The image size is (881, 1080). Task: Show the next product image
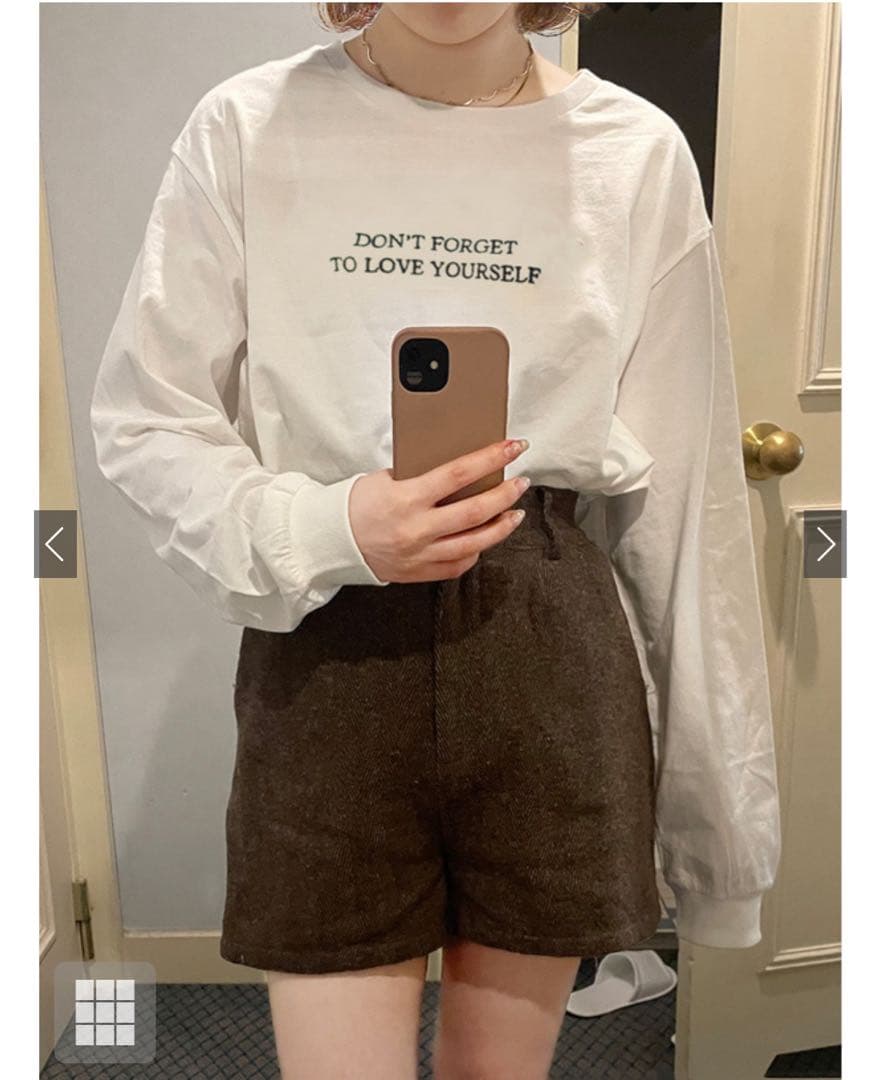tap(825, 544)
